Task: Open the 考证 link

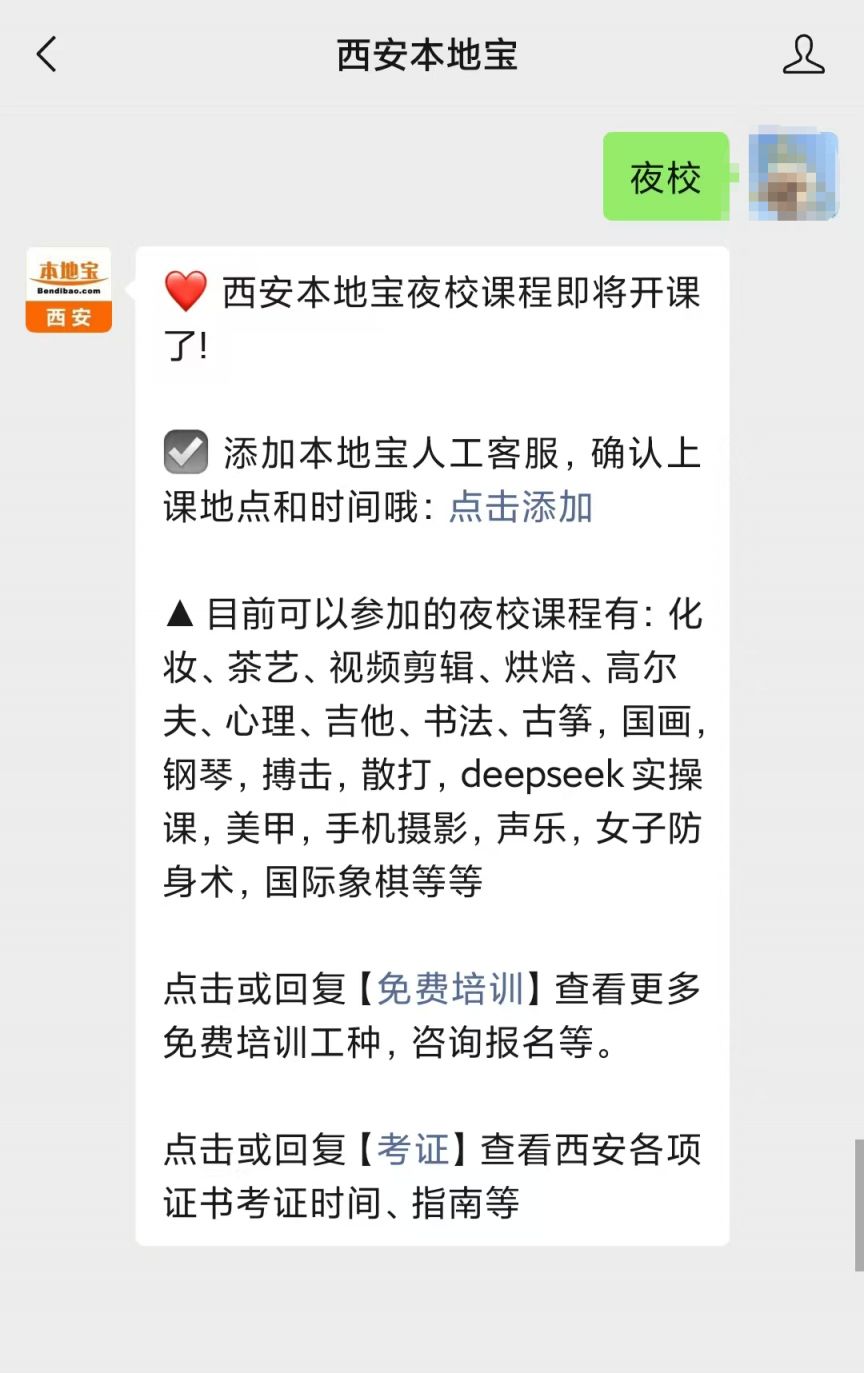Action: click(x=413, y=1149)
